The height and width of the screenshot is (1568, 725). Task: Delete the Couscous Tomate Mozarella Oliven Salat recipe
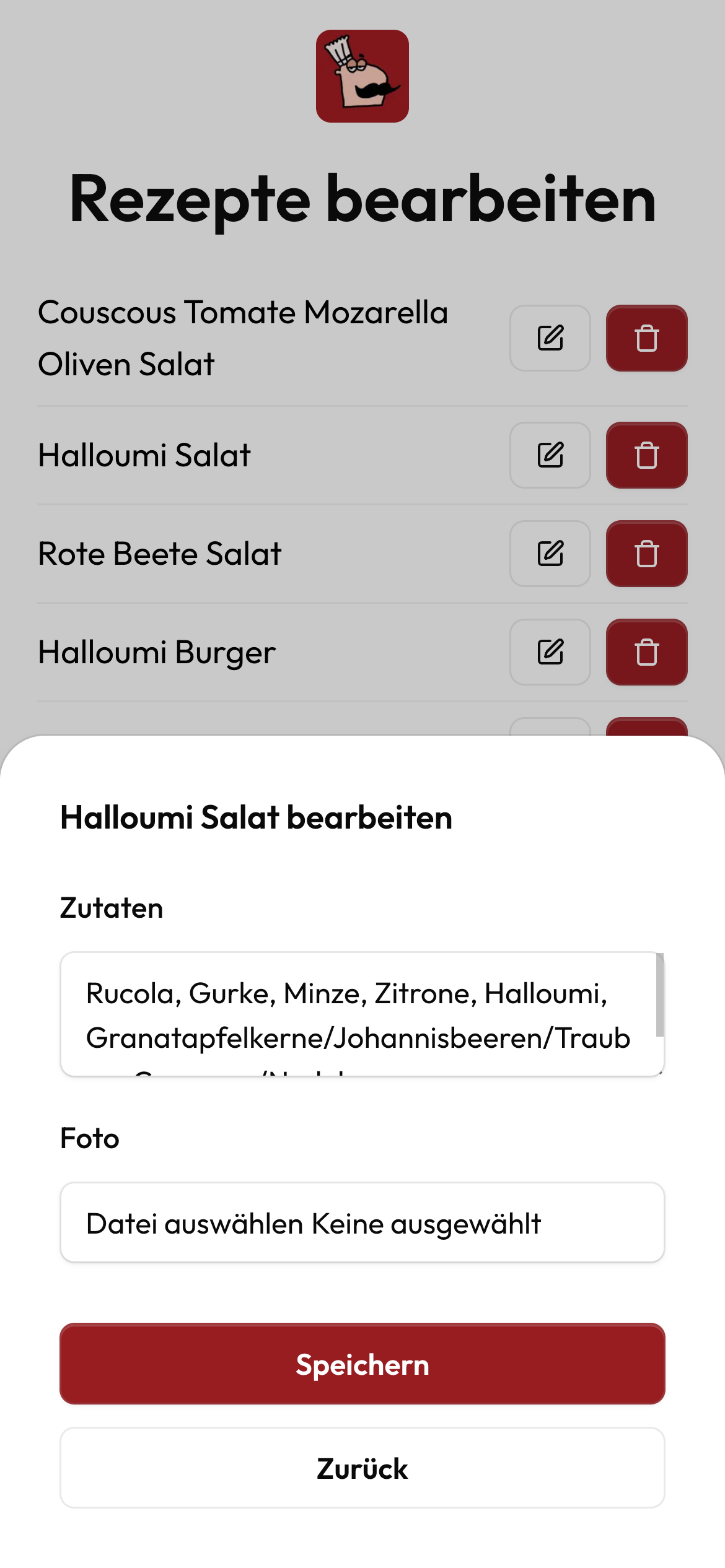646,338
